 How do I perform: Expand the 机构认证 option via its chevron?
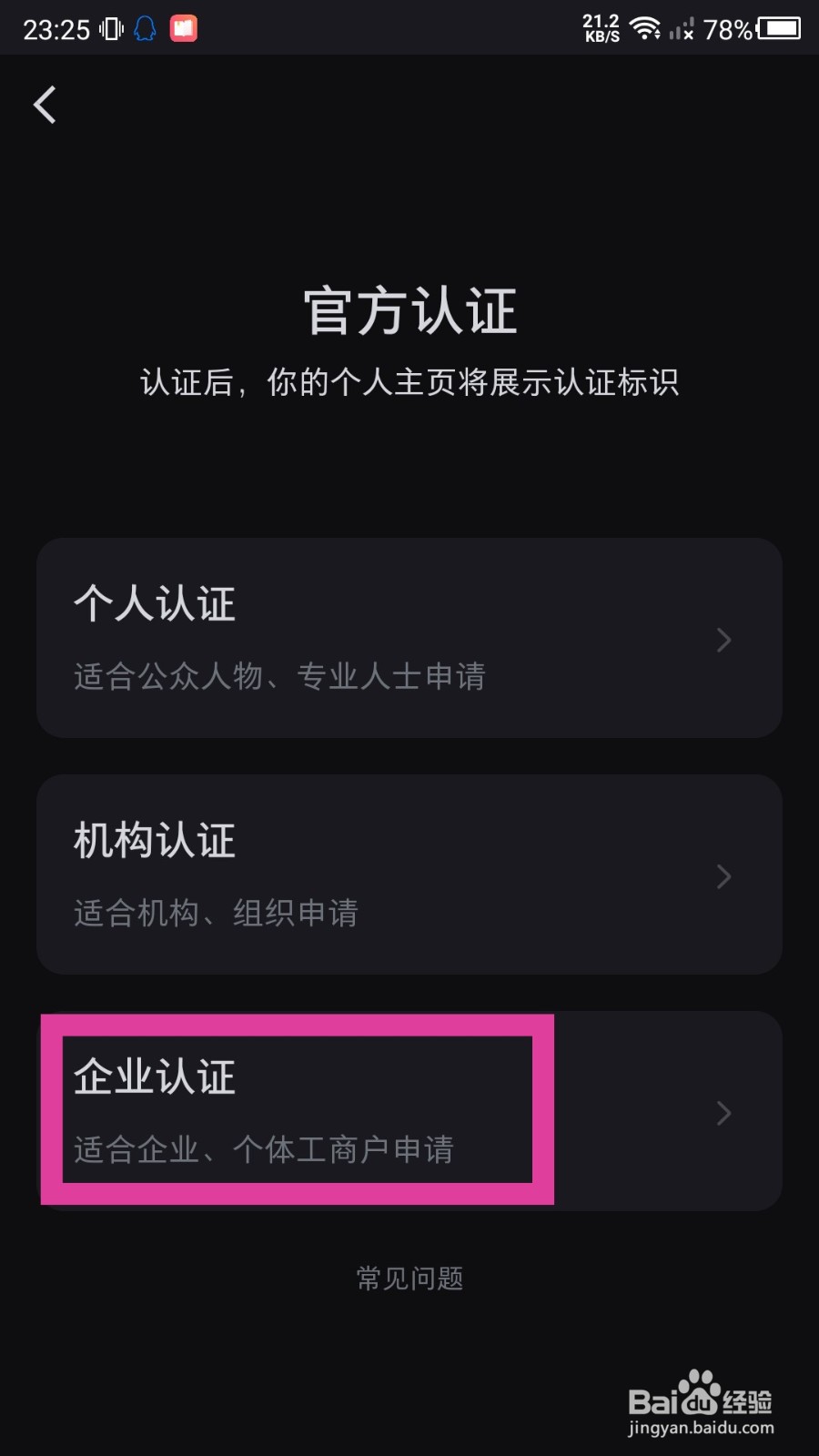click(x=723, y=876)
